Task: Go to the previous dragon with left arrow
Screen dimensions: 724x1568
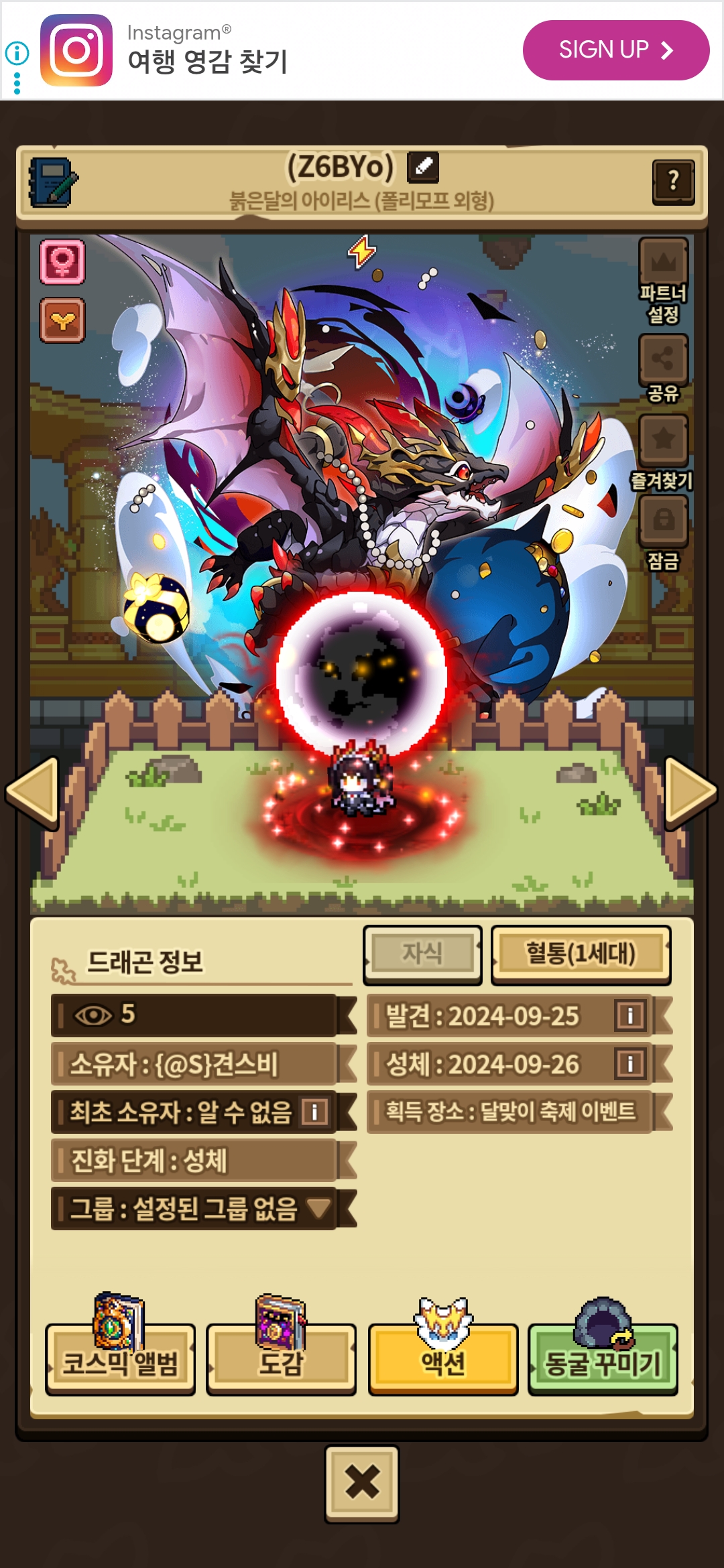Action: tap(33, 793)
